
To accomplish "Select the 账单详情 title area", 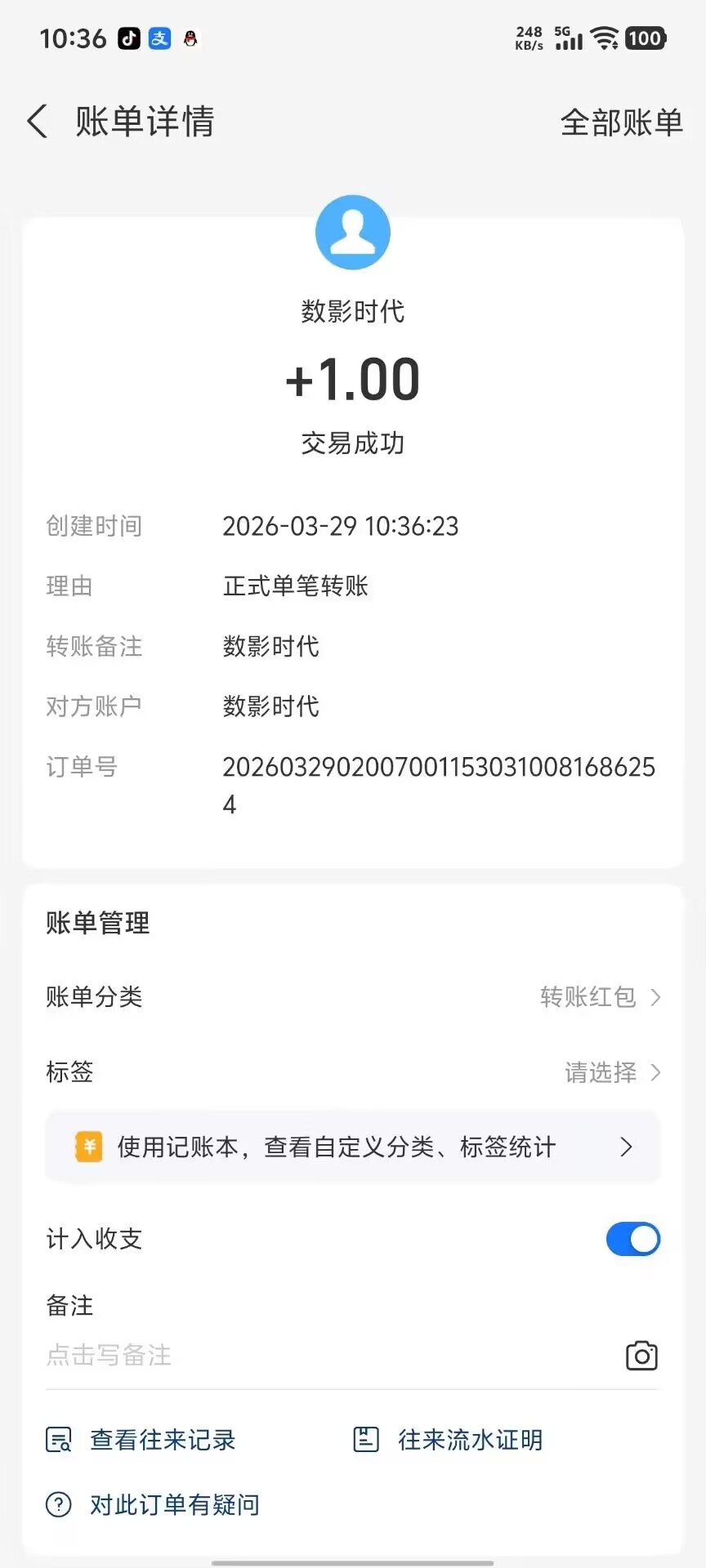I will [x=144, y=121].
